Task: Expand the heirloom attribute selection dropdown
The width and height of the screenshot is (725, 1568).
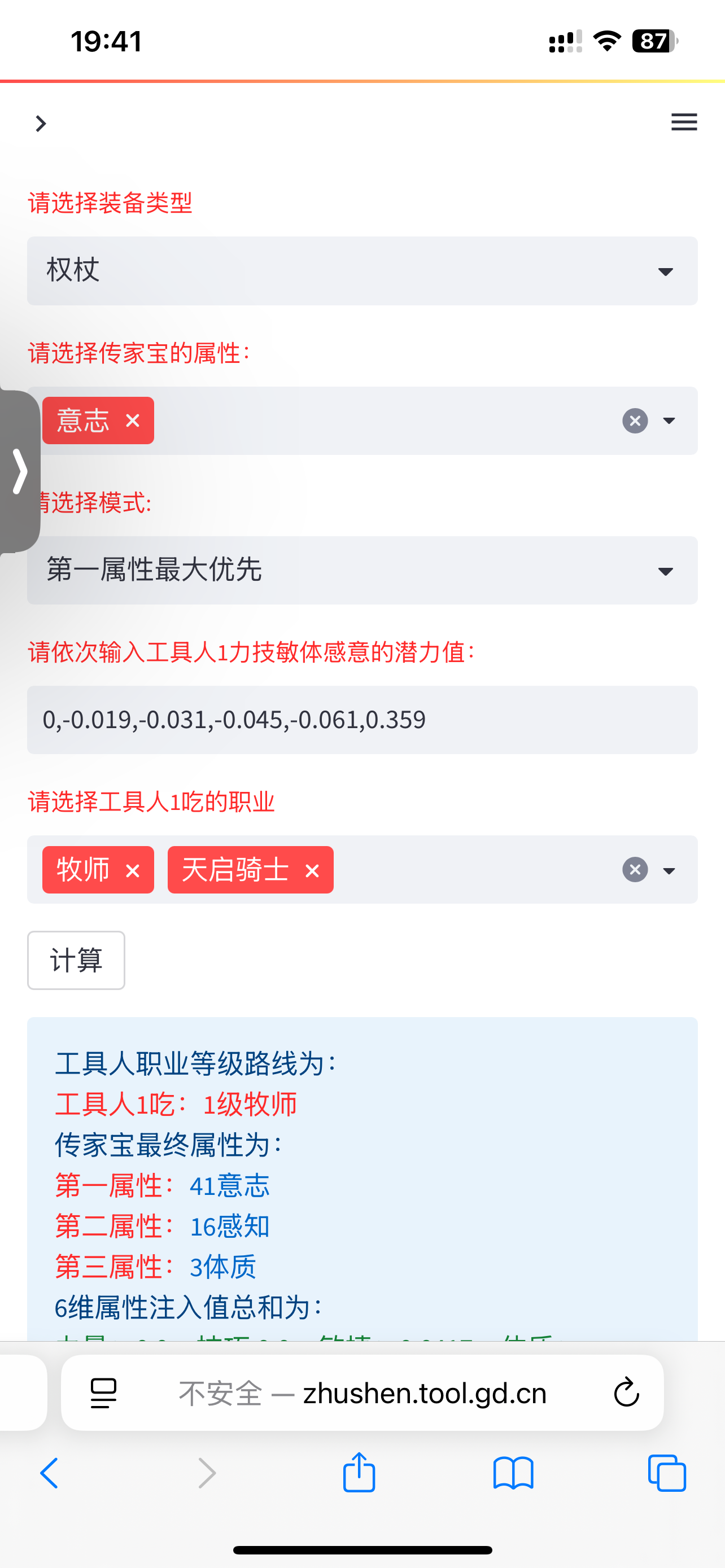Action: [x=669, y=421]
